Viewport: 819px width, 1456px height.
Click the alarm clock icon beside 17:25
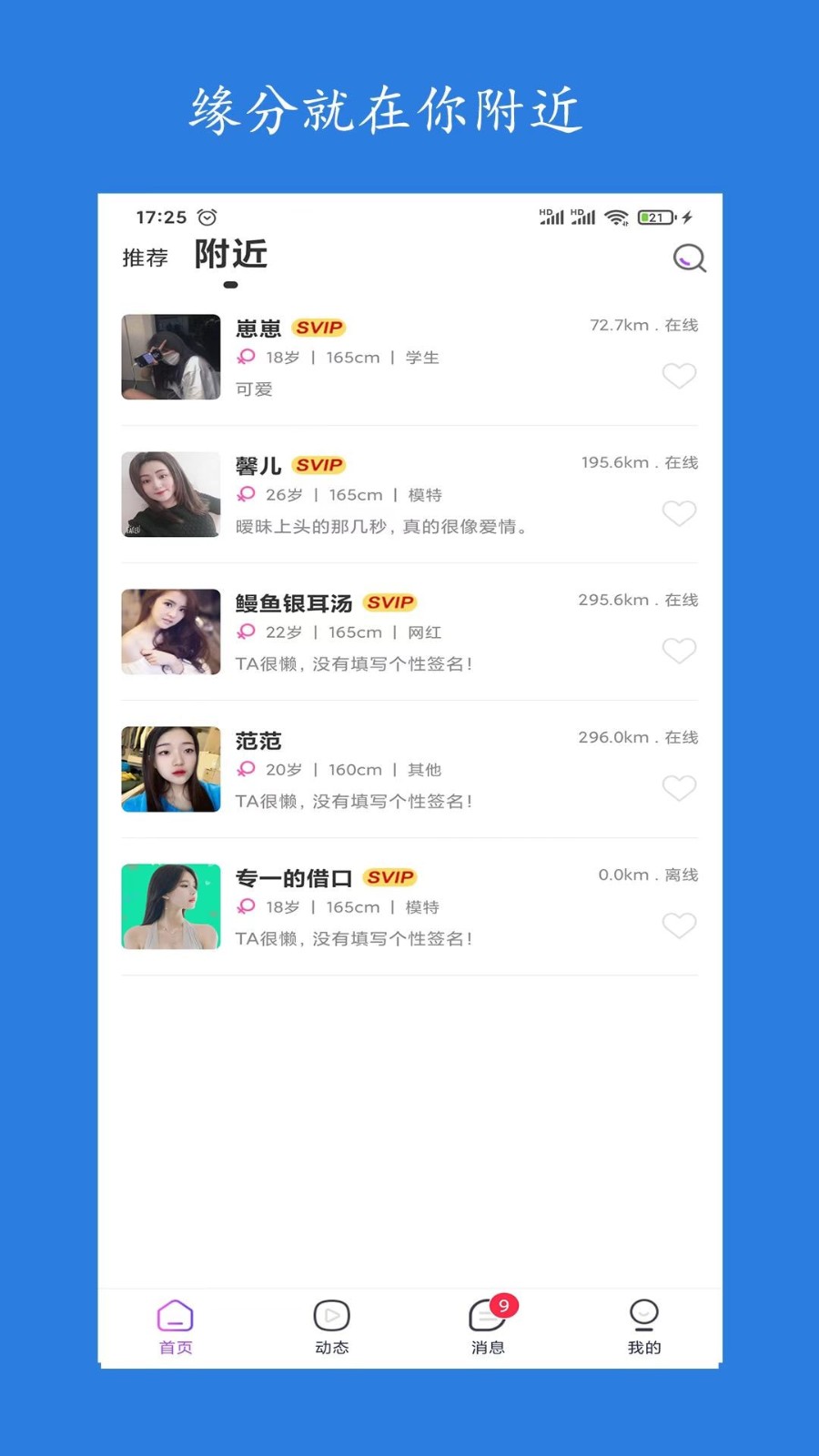(x=207, y=217)
